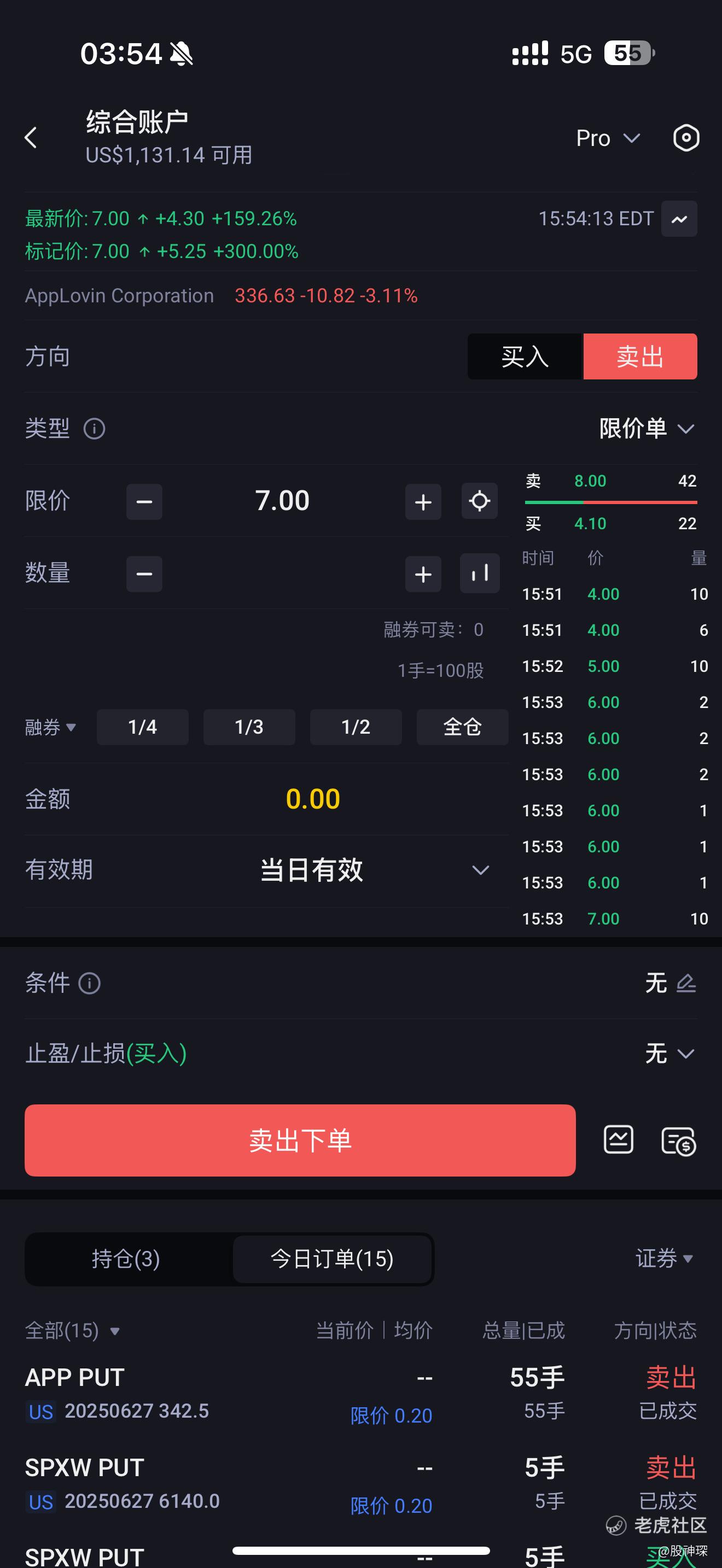Increase the 限价 price with plus

(423, 502)
